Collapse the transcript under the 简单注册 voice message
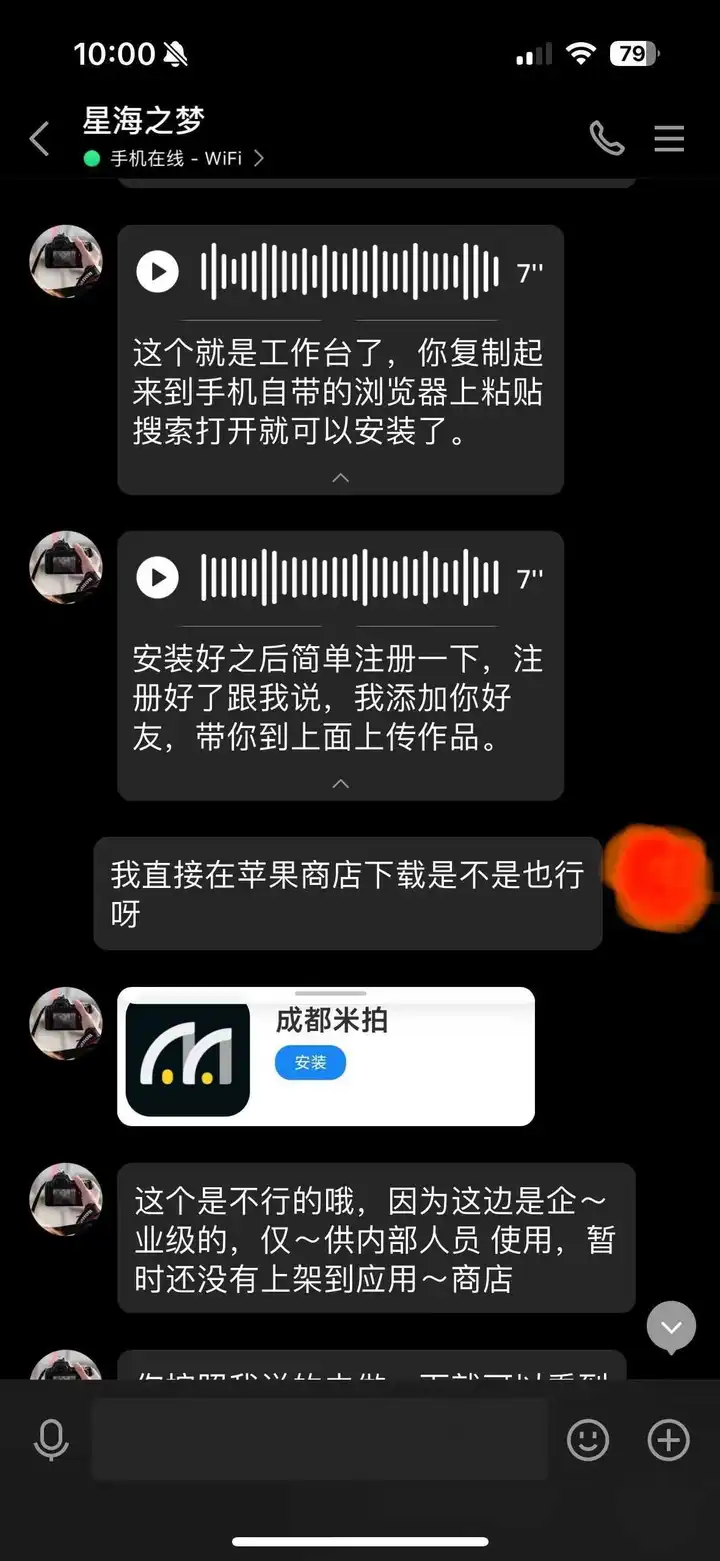The height and width of the screenshot is (1561, 720). click(340, 783)
